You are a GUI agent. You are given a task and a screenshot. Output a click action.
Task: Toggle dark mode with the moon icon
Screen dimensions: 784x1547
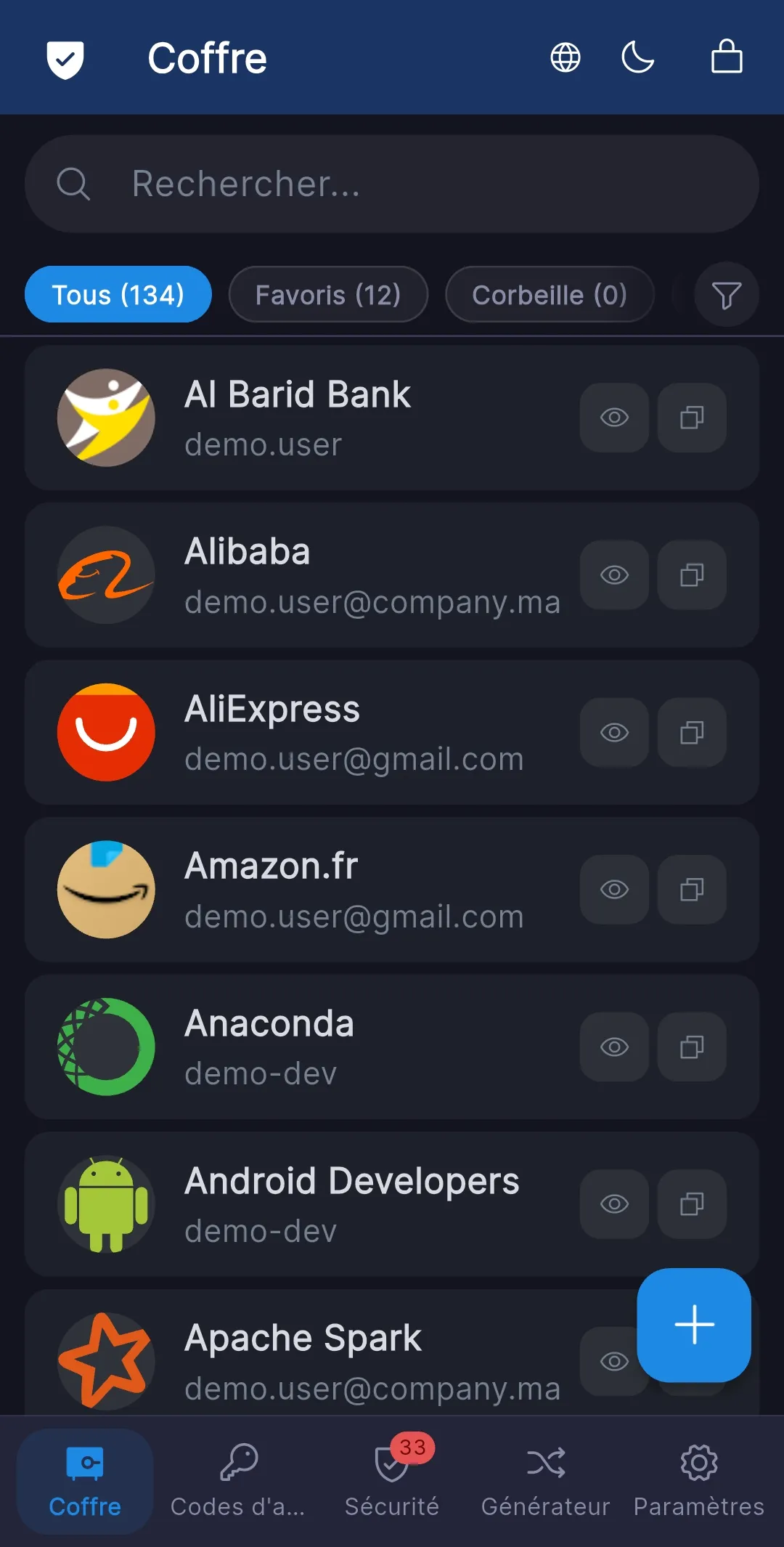click(638, 57)
